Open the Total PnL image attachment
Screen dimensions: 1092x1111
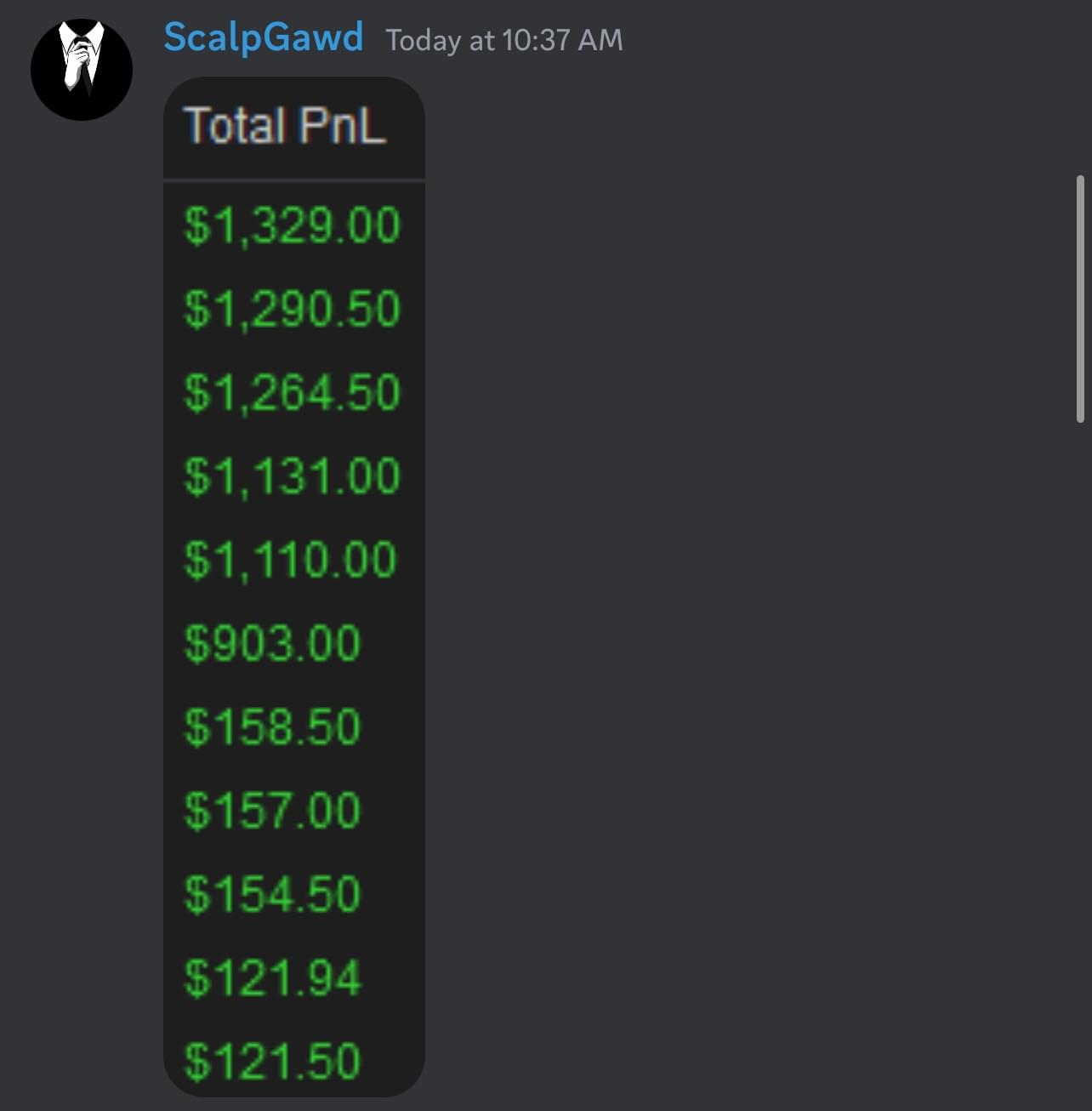pyautogui.click(x=293, y=586)
